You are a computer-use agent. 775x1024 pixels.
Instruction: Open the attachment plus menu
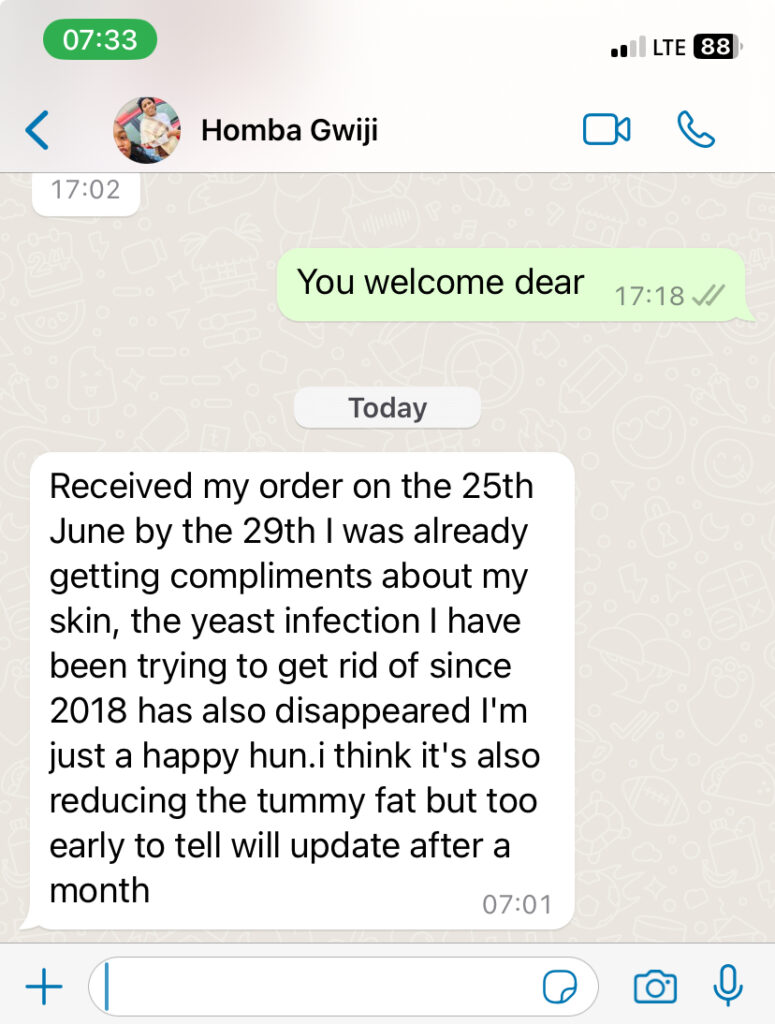point(43,988)
